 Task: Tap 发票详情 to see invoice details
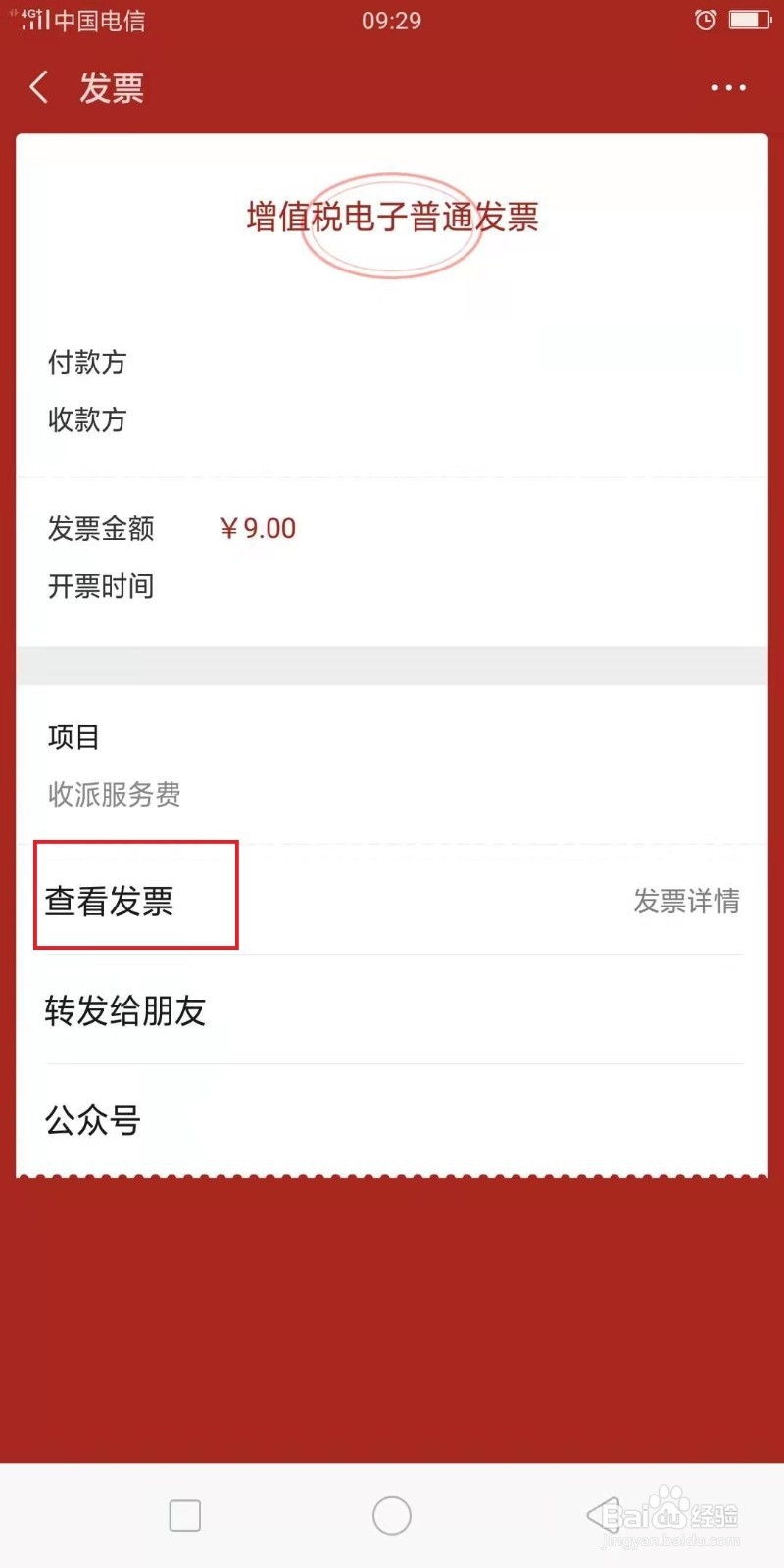(x=688, y=900)
